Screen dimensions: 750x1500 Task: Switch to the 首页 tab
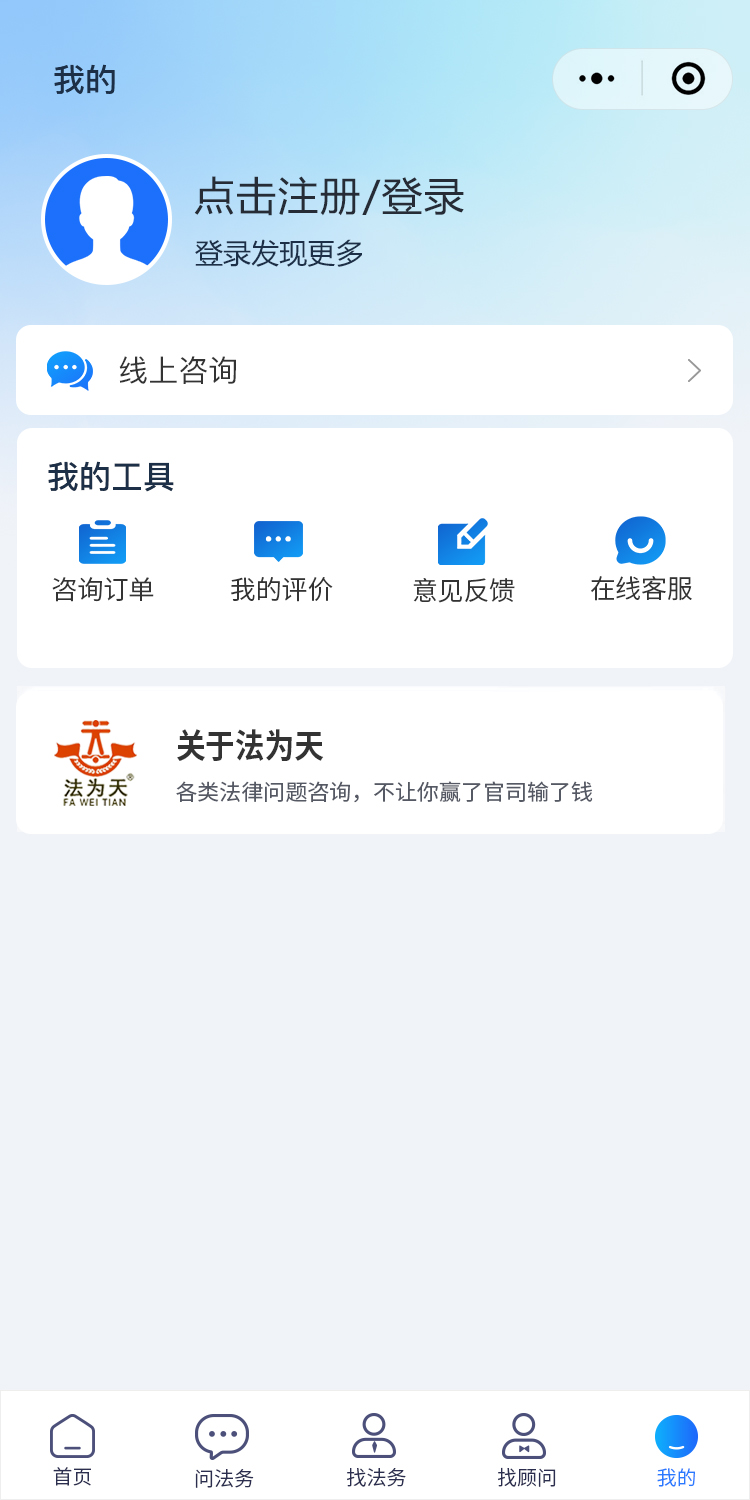[72, 1449]
